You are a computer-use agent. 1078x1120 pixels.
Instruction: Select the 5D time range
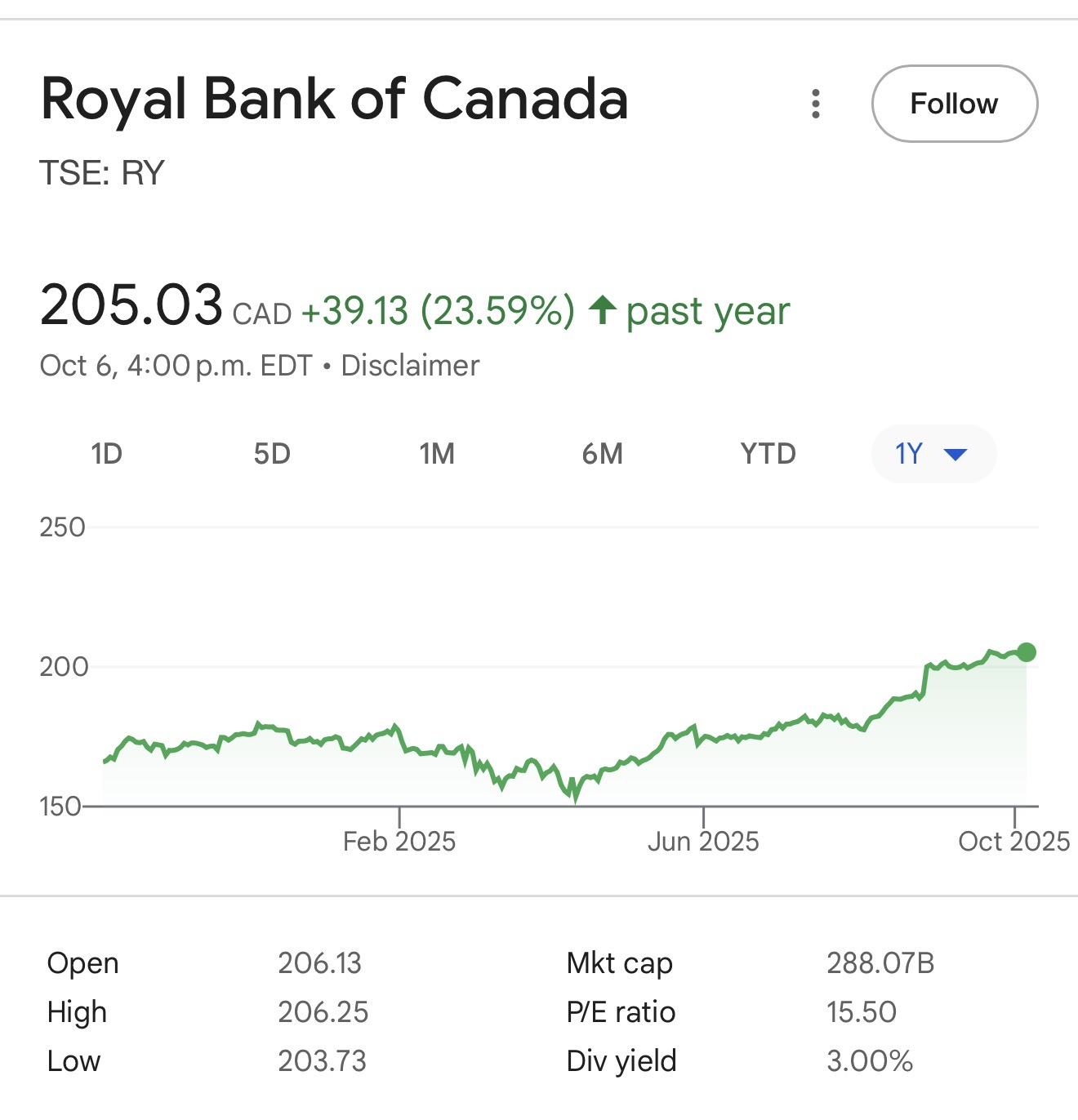click(x=272, y=454)
